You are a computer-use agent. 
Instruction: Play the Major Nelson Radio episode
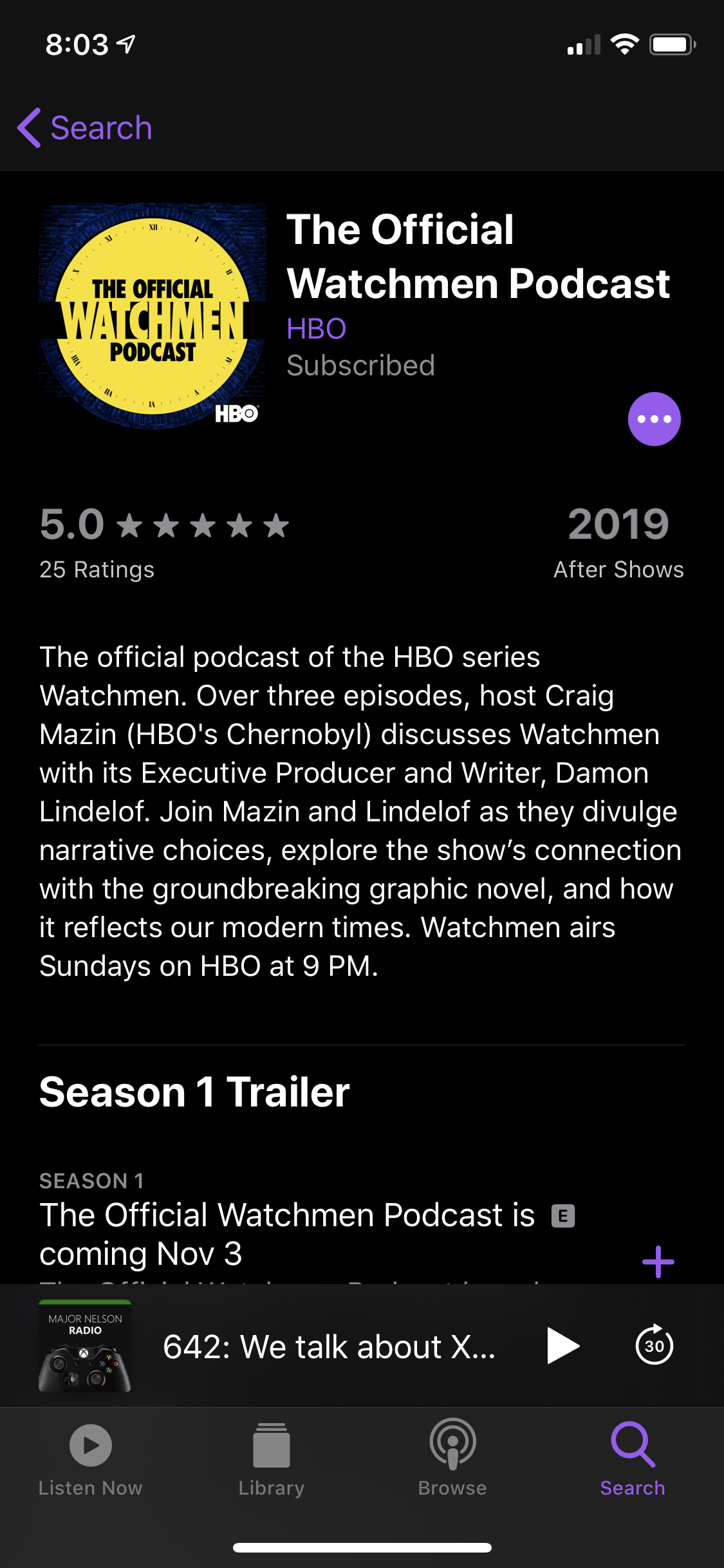point(562,1345)
